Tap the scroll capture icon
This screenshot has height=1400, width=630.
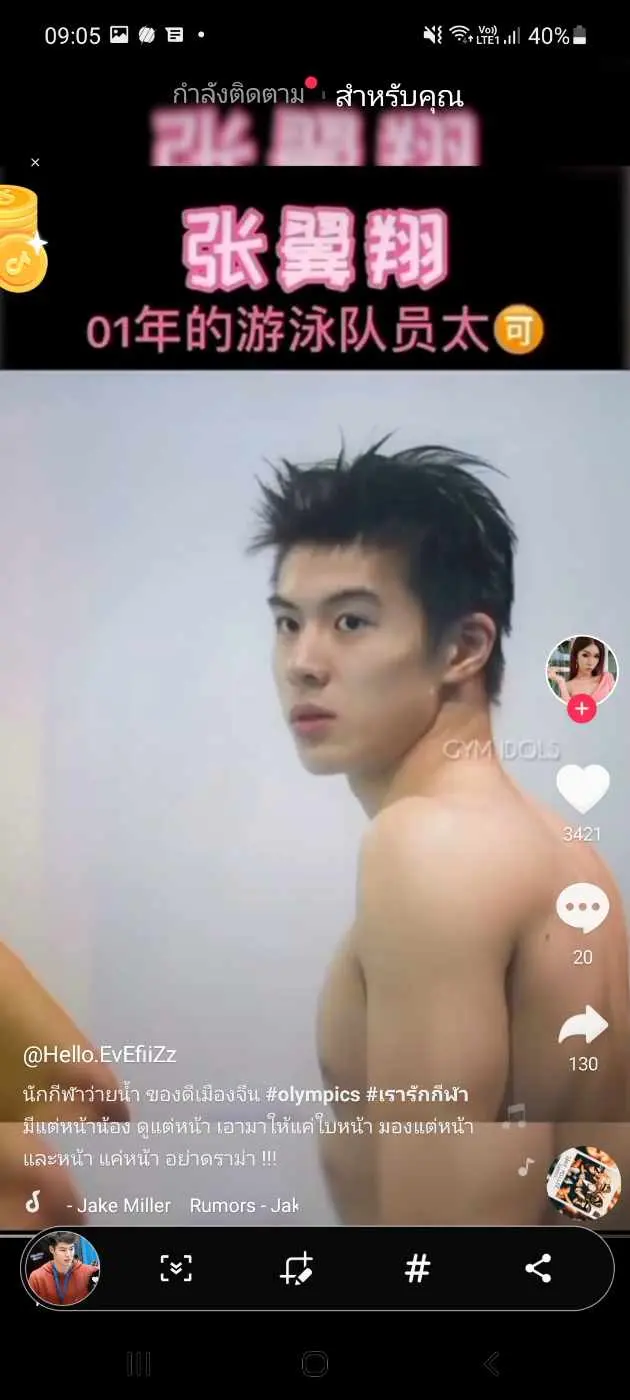[176, 1269]
